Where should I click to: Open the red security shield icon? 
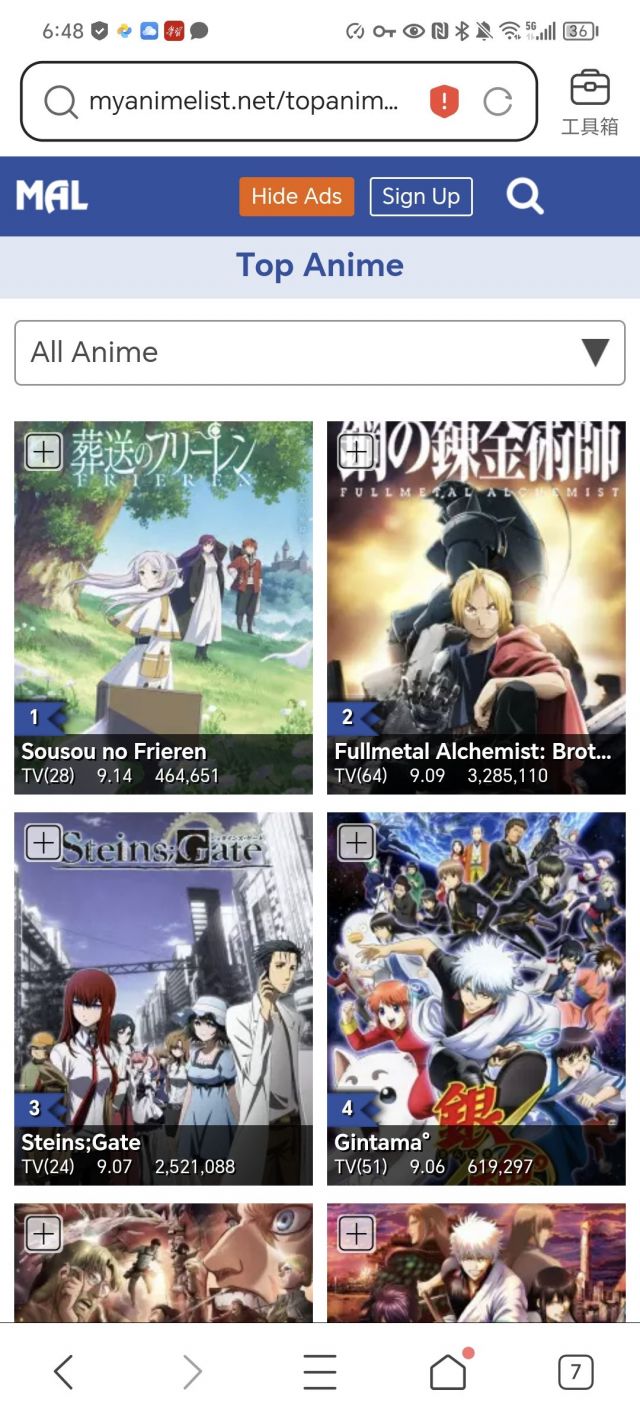point(444,101)
